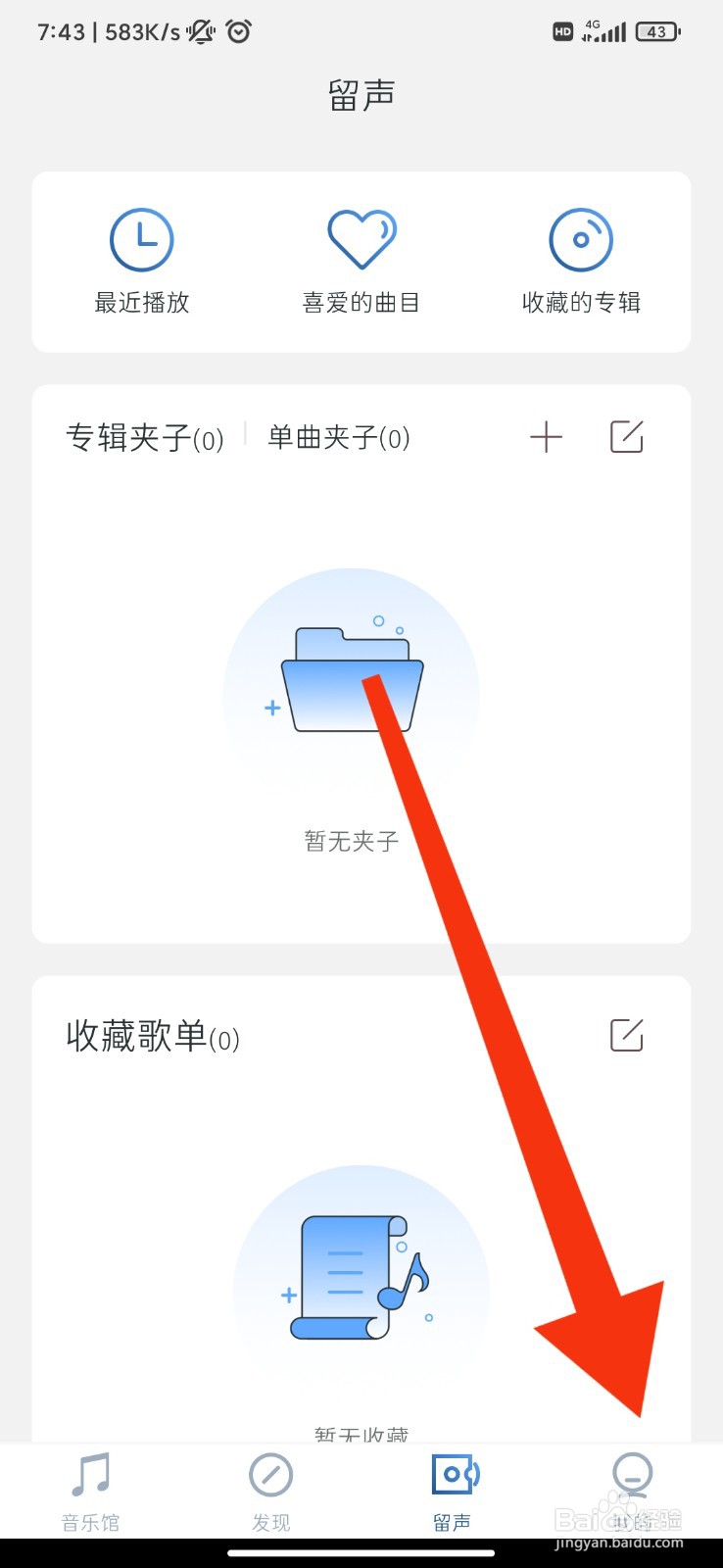Tap the plus button to add a folder
The width and height of the screenshot is (723, 1568).
click(547, 437)
